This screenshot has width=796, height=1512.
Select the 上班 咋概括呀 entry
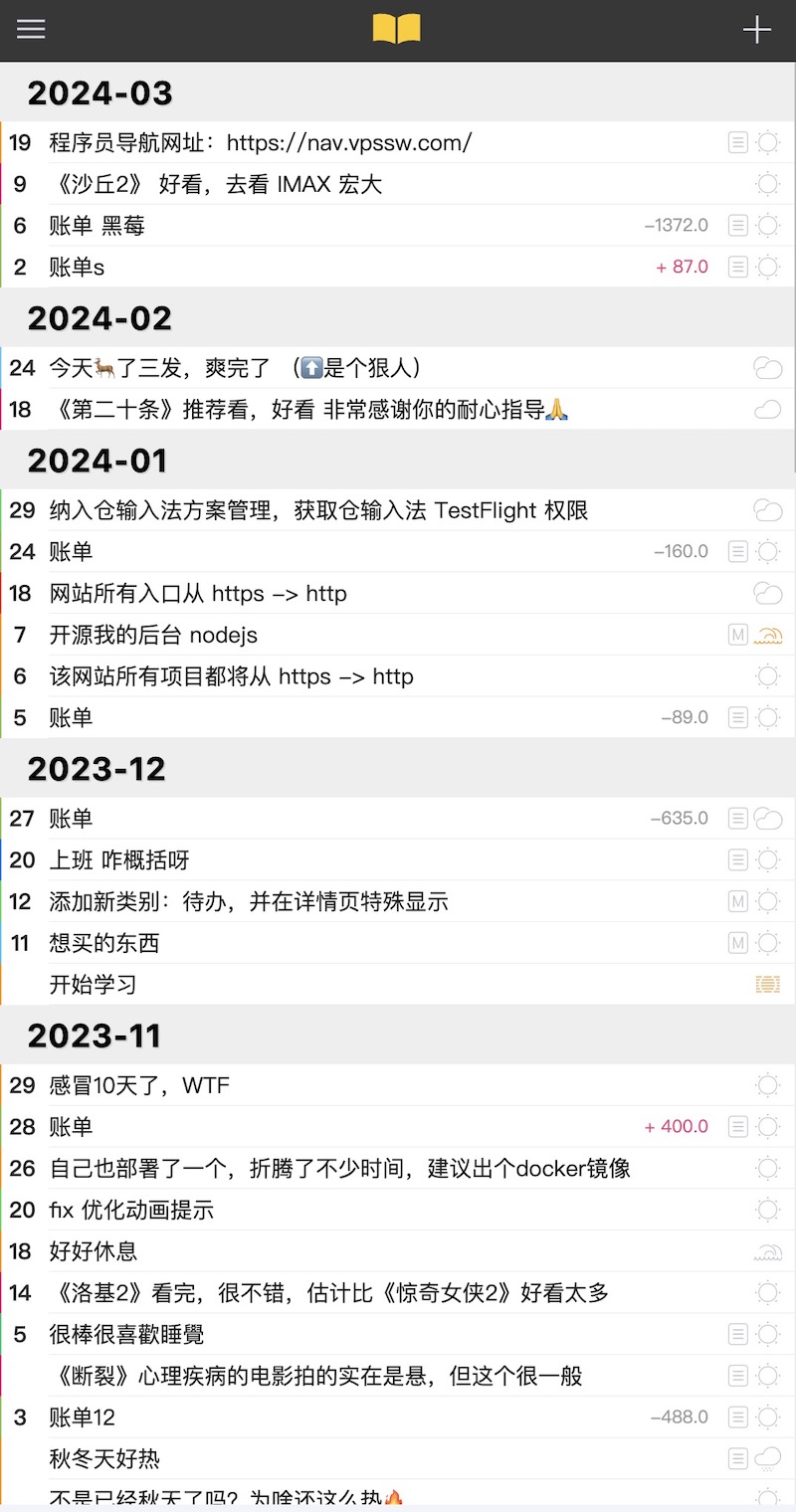point(119,860)
